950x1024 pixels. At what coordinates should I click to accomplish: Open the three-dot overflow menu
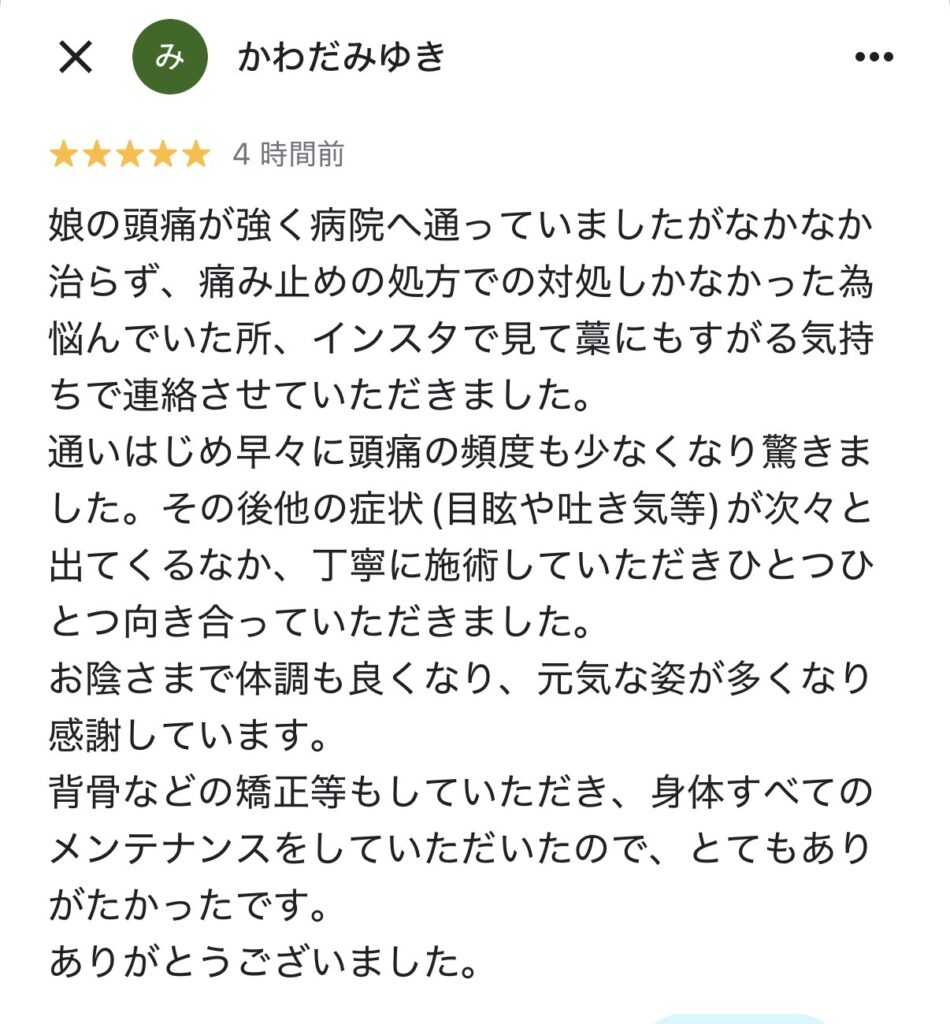click(873, 57)
